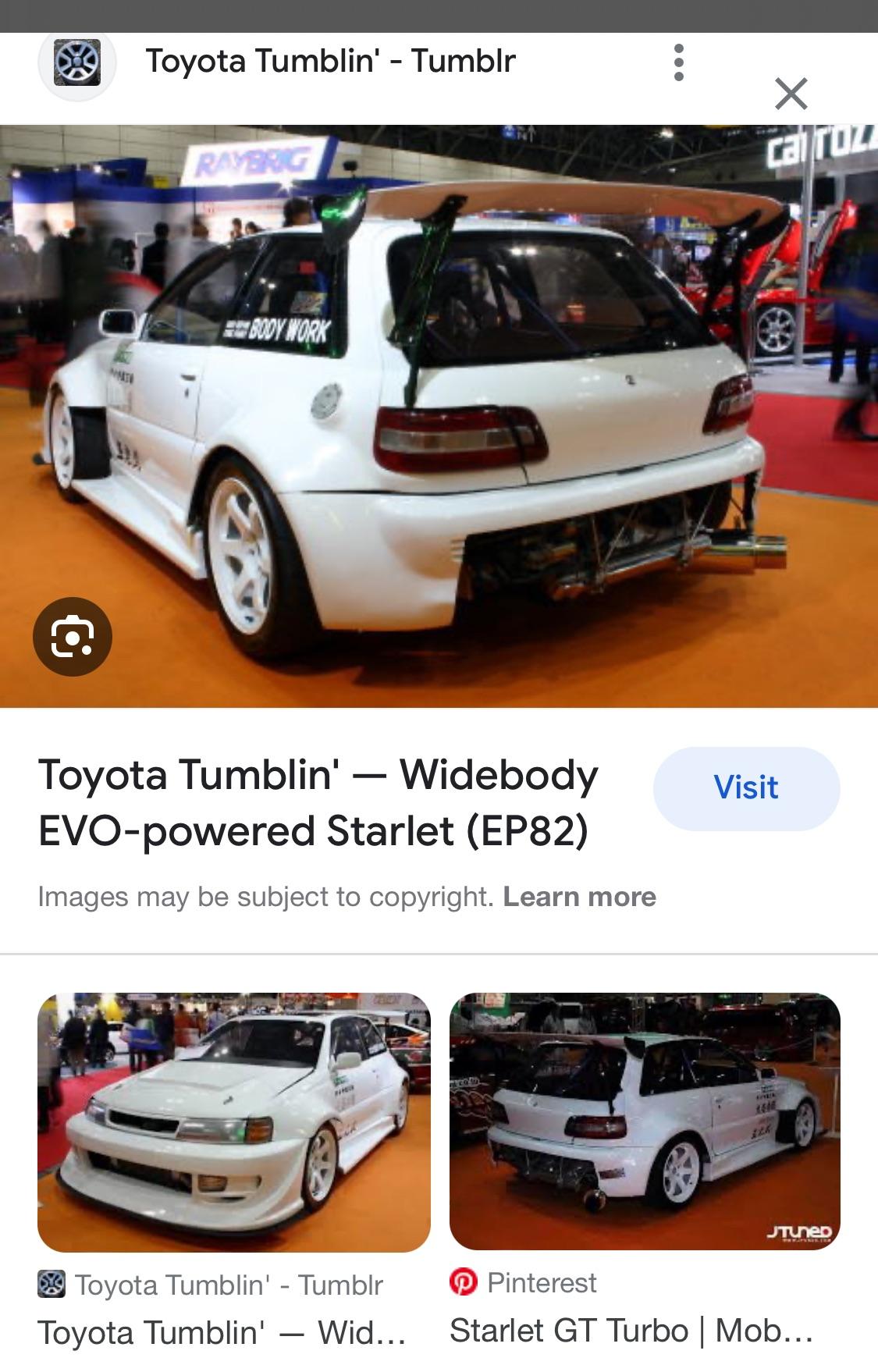Open the three-dot overflow menu
Viewport: 878px width, 1372px height.
678,62
